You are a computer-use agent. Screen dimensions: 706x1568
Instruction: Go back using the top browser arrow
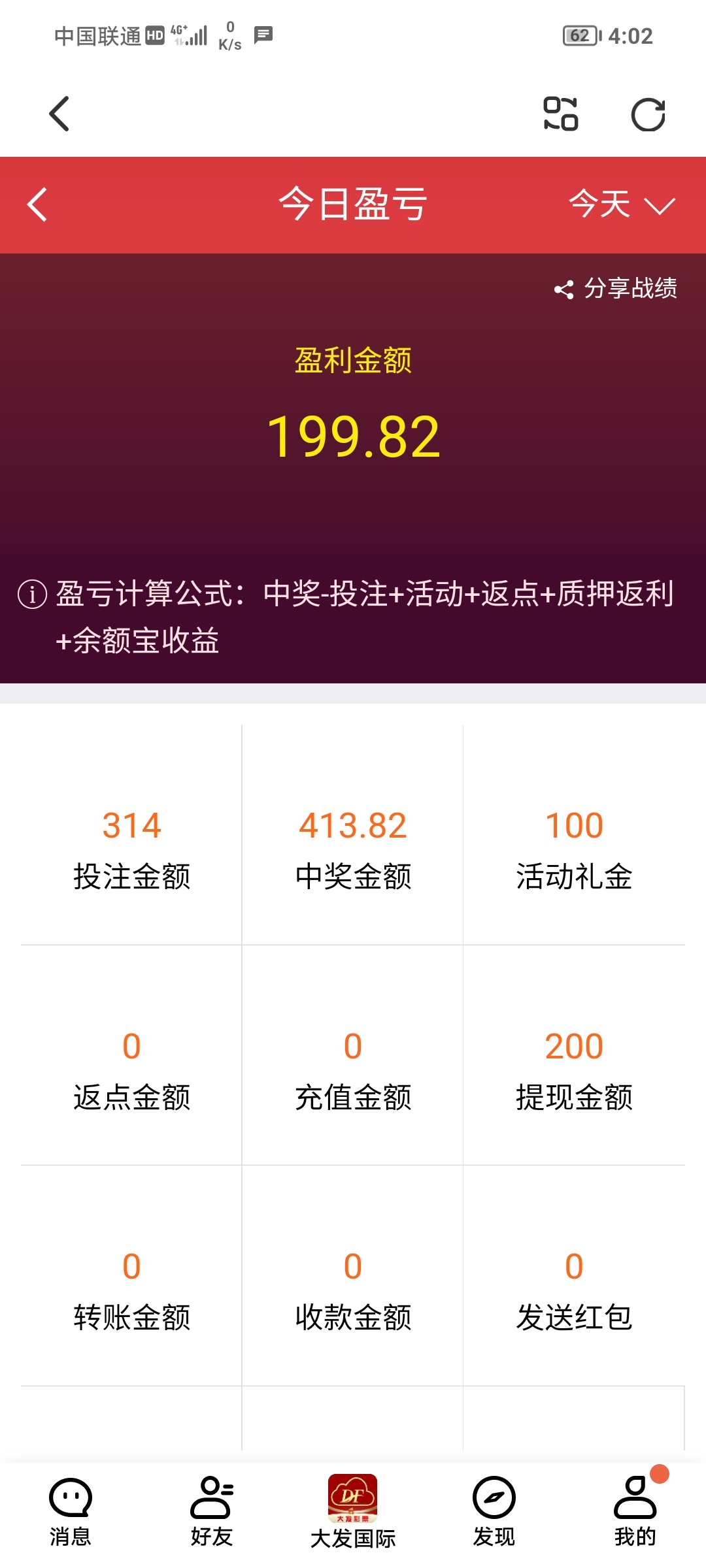tap(59, 114)
